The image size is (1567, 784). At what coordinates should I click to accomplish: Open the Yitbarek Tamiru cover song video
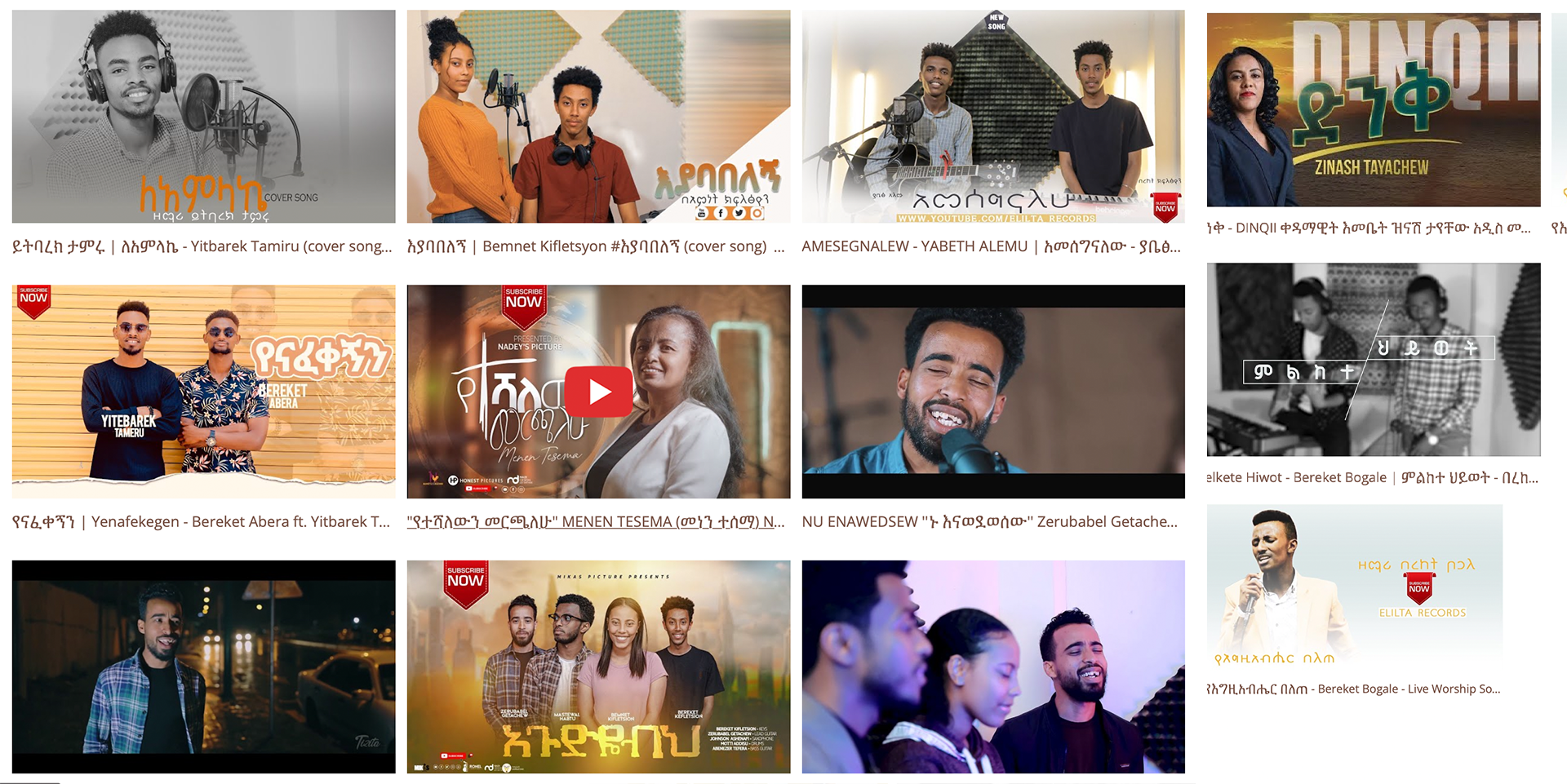203,117
